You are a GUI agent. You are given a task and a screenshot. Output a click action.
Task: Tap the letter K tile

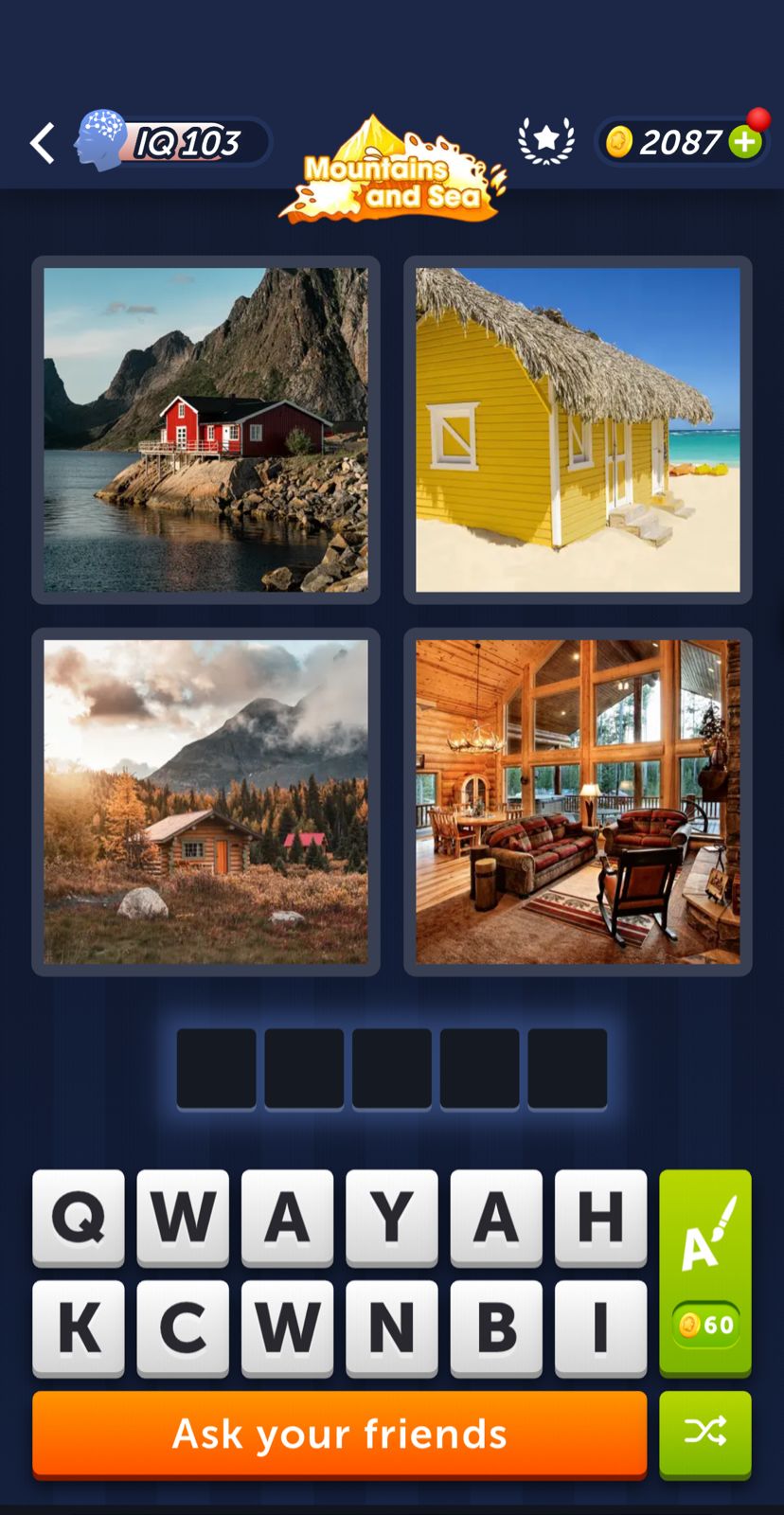79,1328
